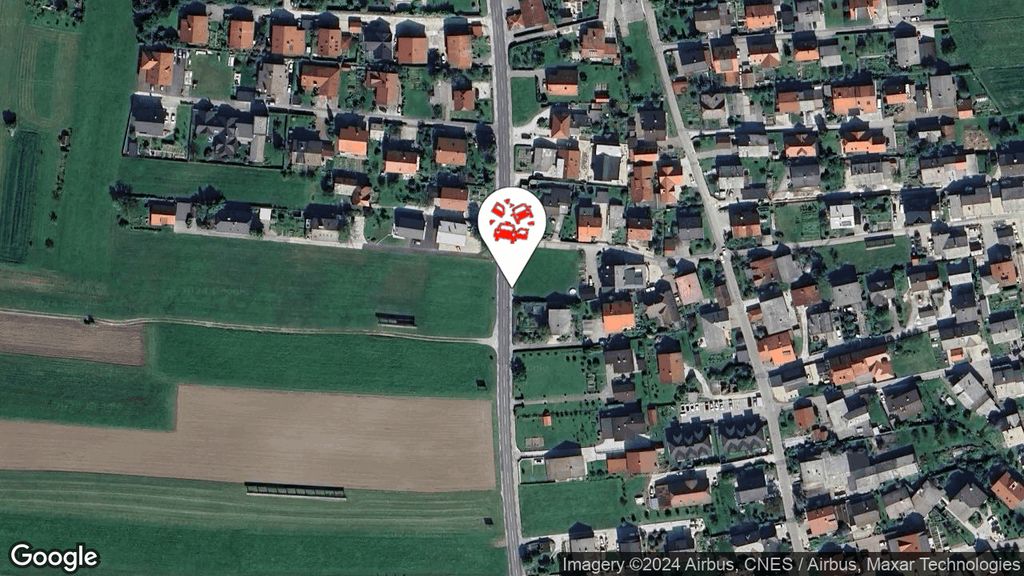The height and width of the screenshot is (576, 1024).
Task: Tap the car accident map marker
Action: pyautogui.click(x=512, y=222)
